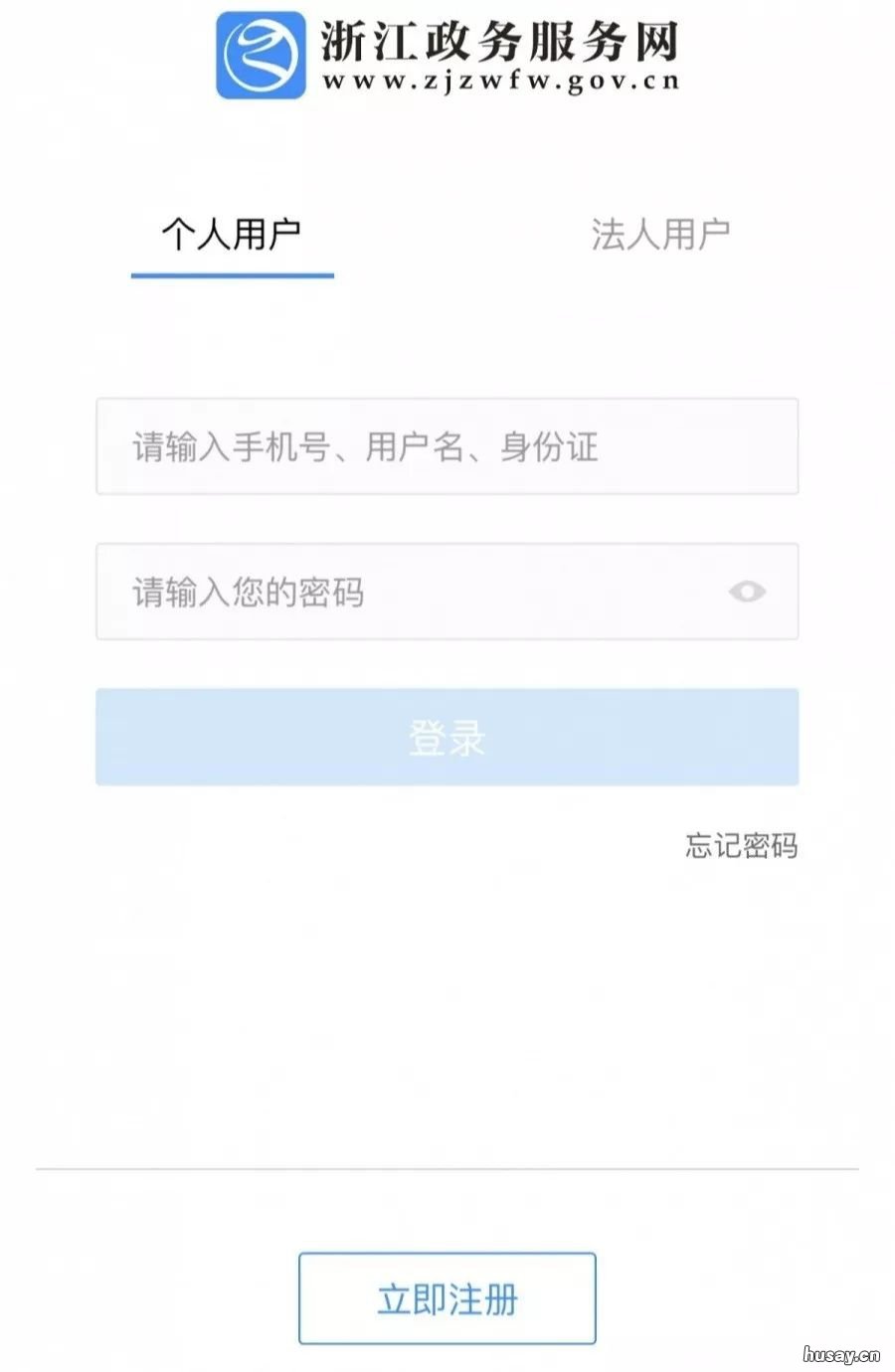
Task: Click the phone/username/ID input field
Action: point(447,447)
